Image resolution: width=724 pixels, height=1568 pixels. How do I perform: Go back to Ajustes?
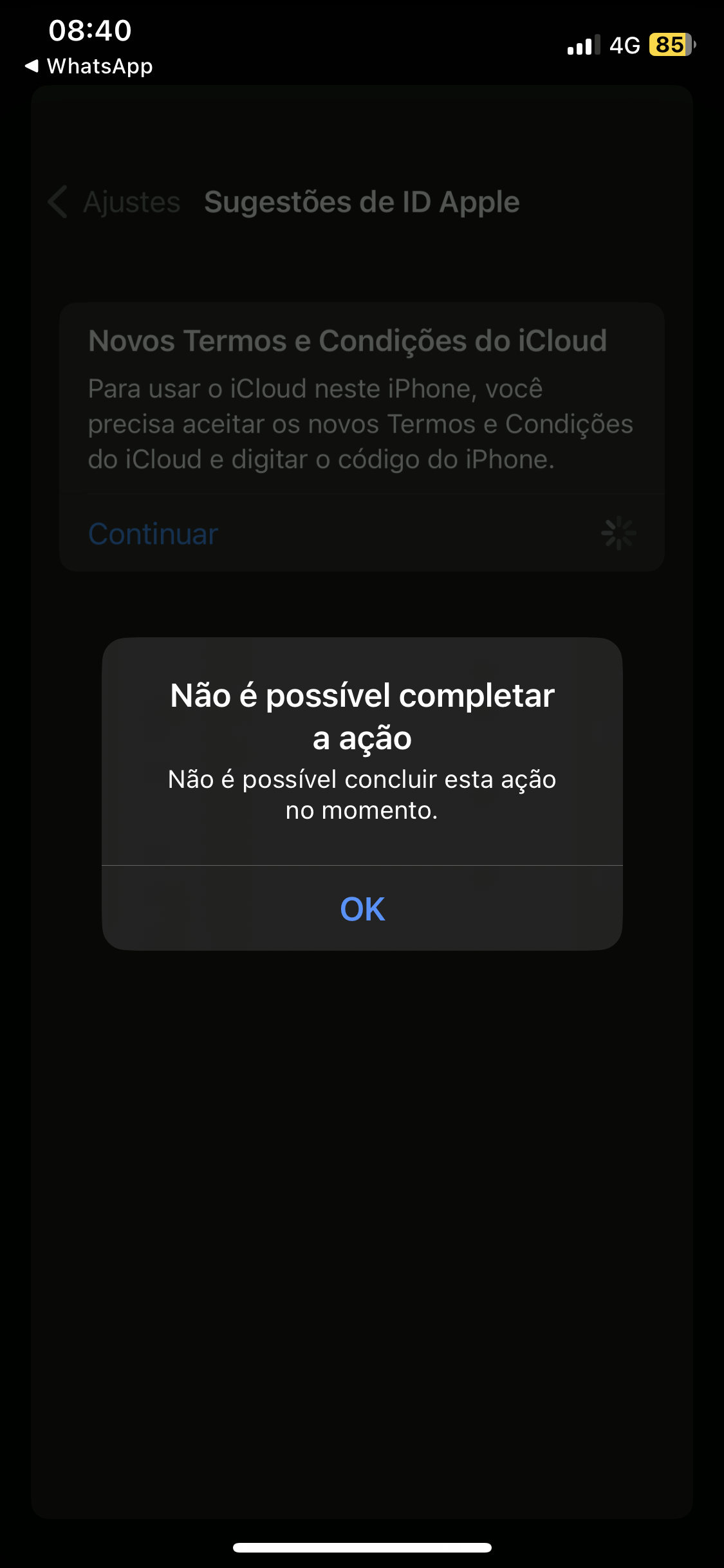pos(115,202)
